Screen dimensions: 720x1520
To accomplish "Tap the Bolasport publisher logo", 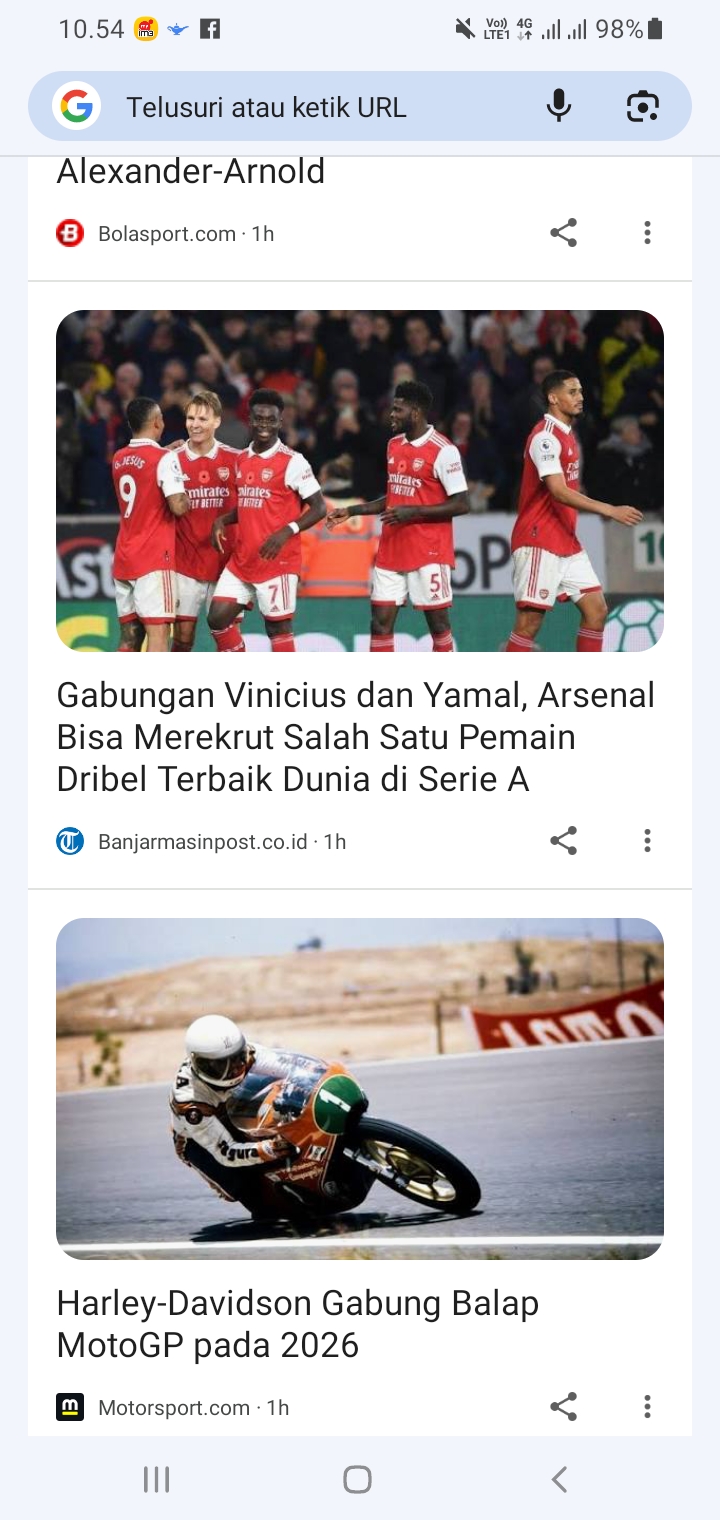I will [68, 232].
